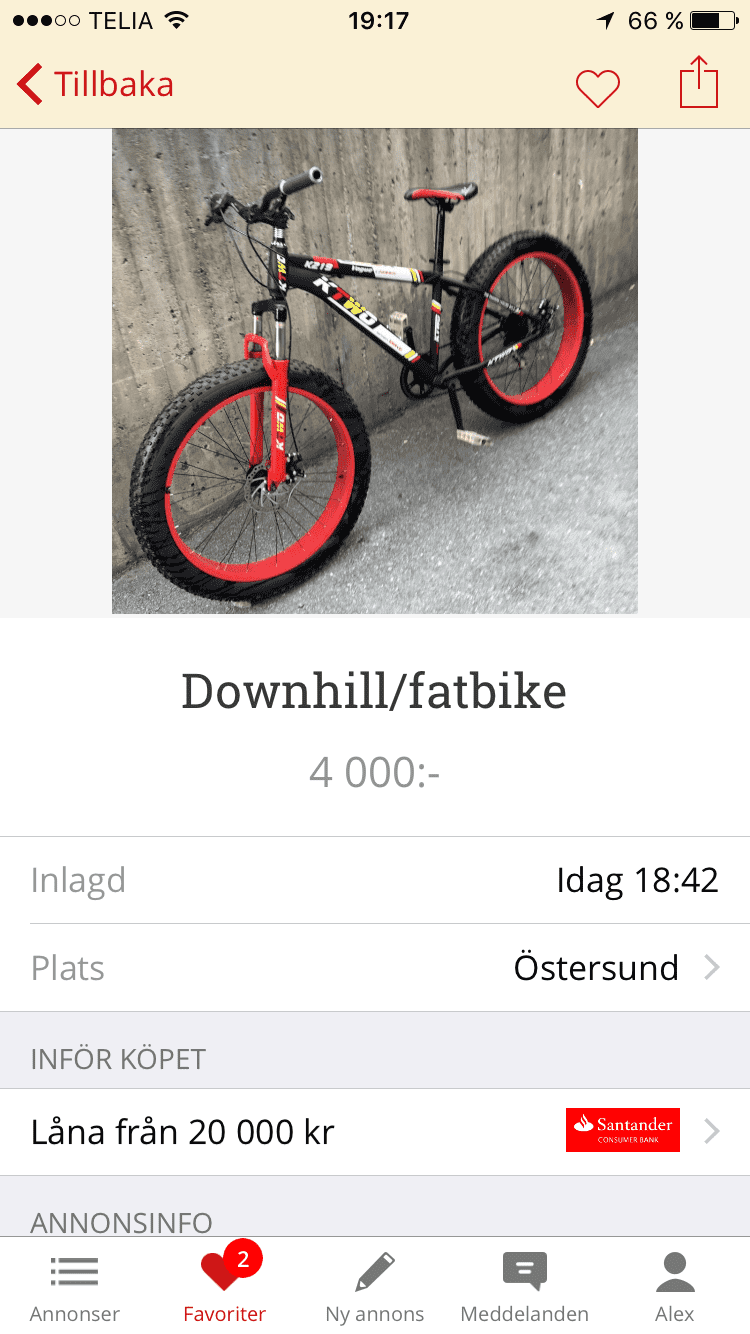
Task: Create a new ad via Ny annons
Action: (375, 1287)
